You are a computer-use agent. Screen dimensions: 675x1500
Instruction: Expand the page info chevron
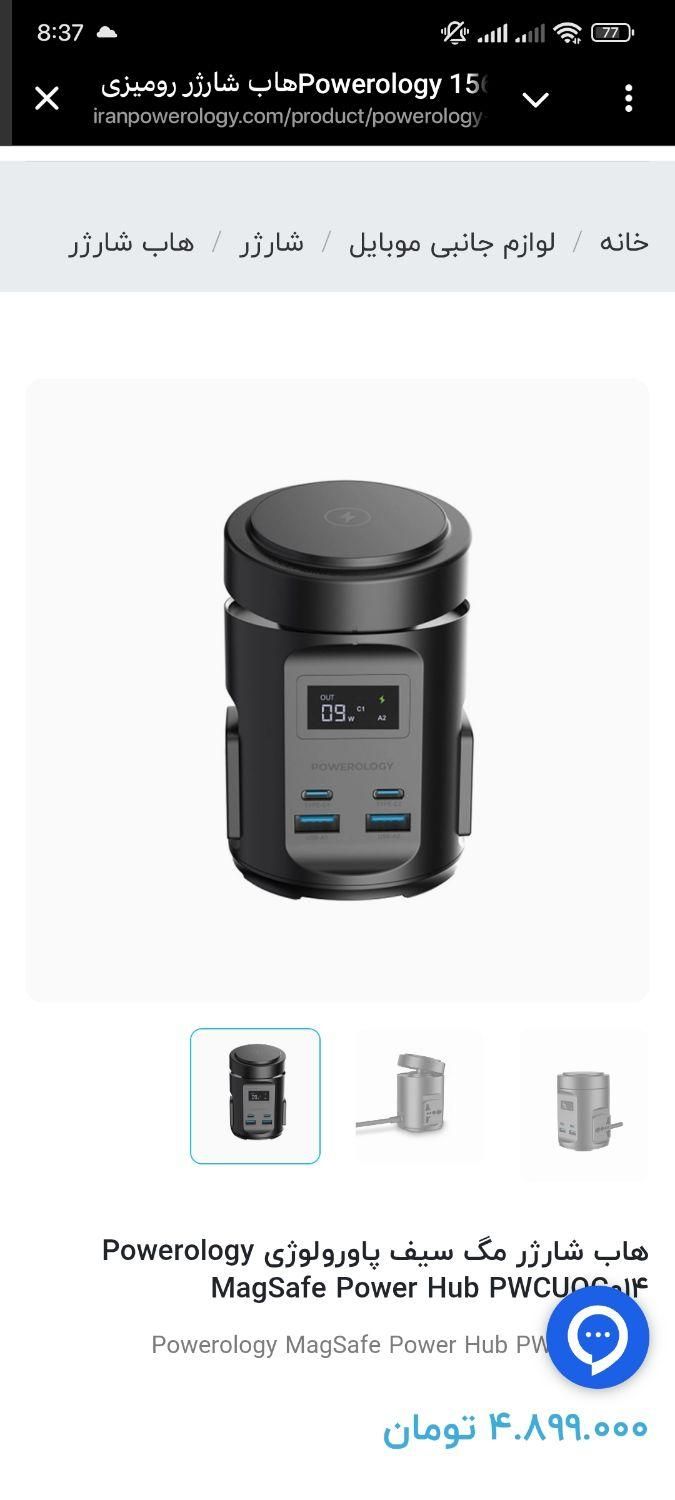tap(536, 99)
